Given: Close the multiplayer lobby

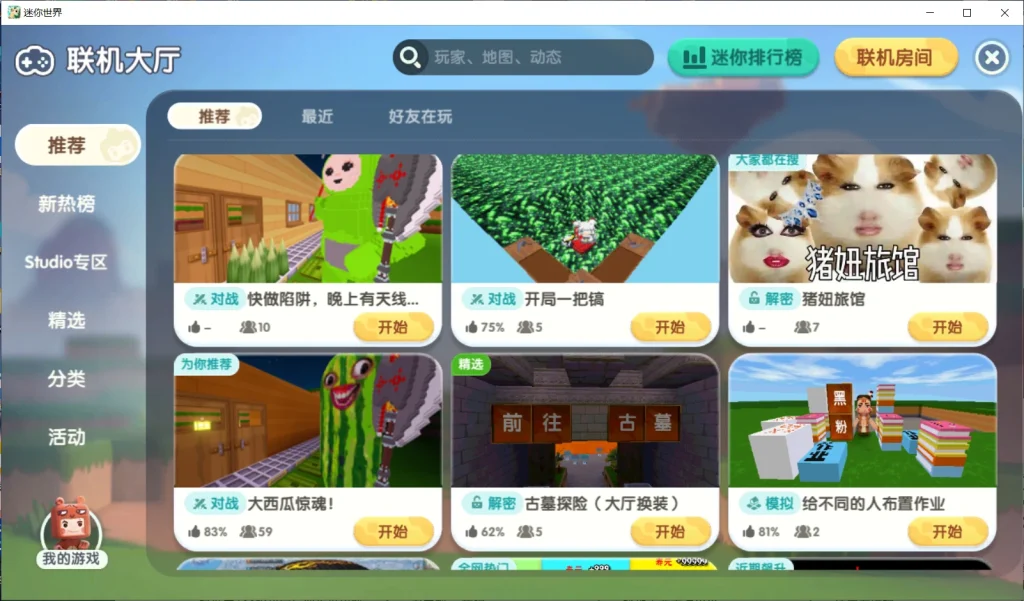Looking at the screenshot, I should coord(991,58).
